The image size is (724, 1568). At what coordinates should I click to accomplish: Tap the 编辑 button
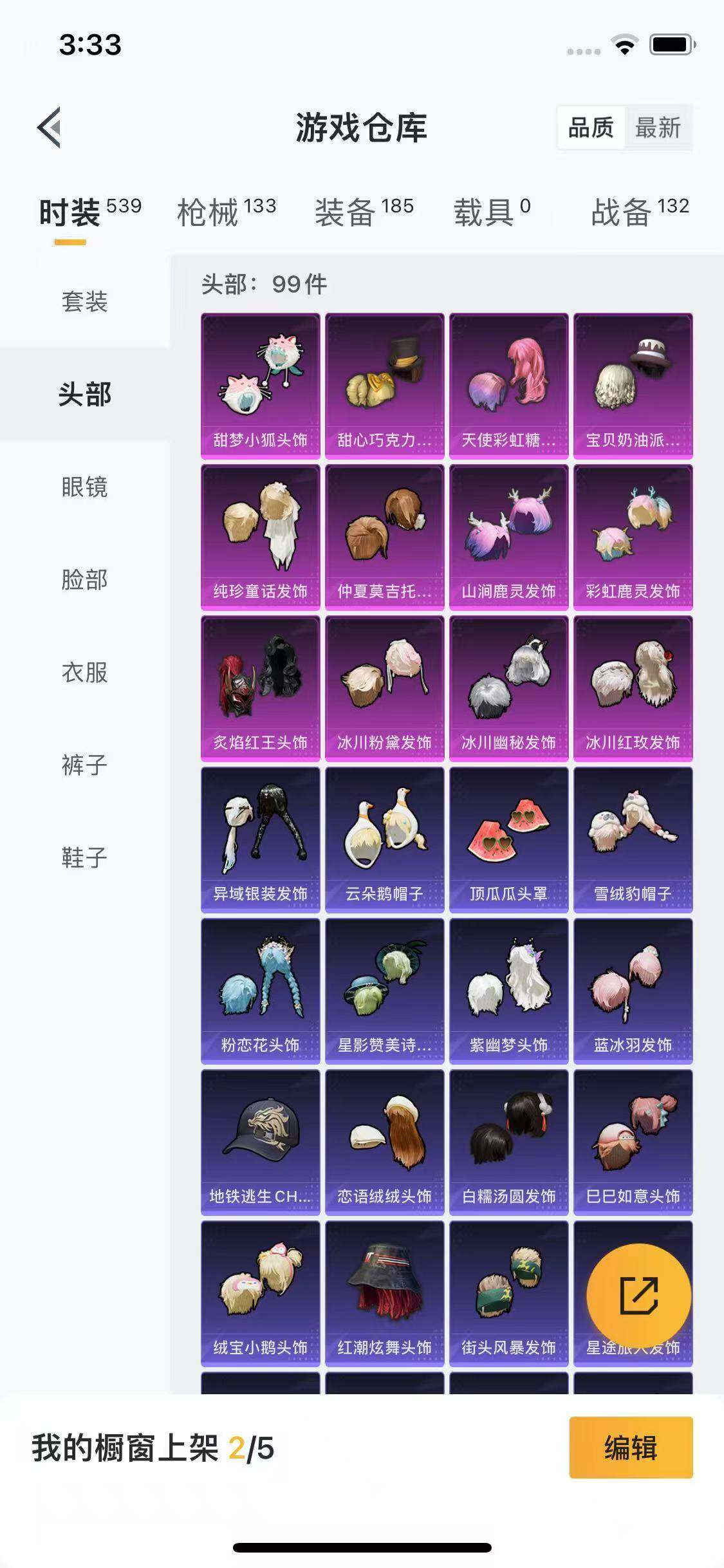[631, 1448]
